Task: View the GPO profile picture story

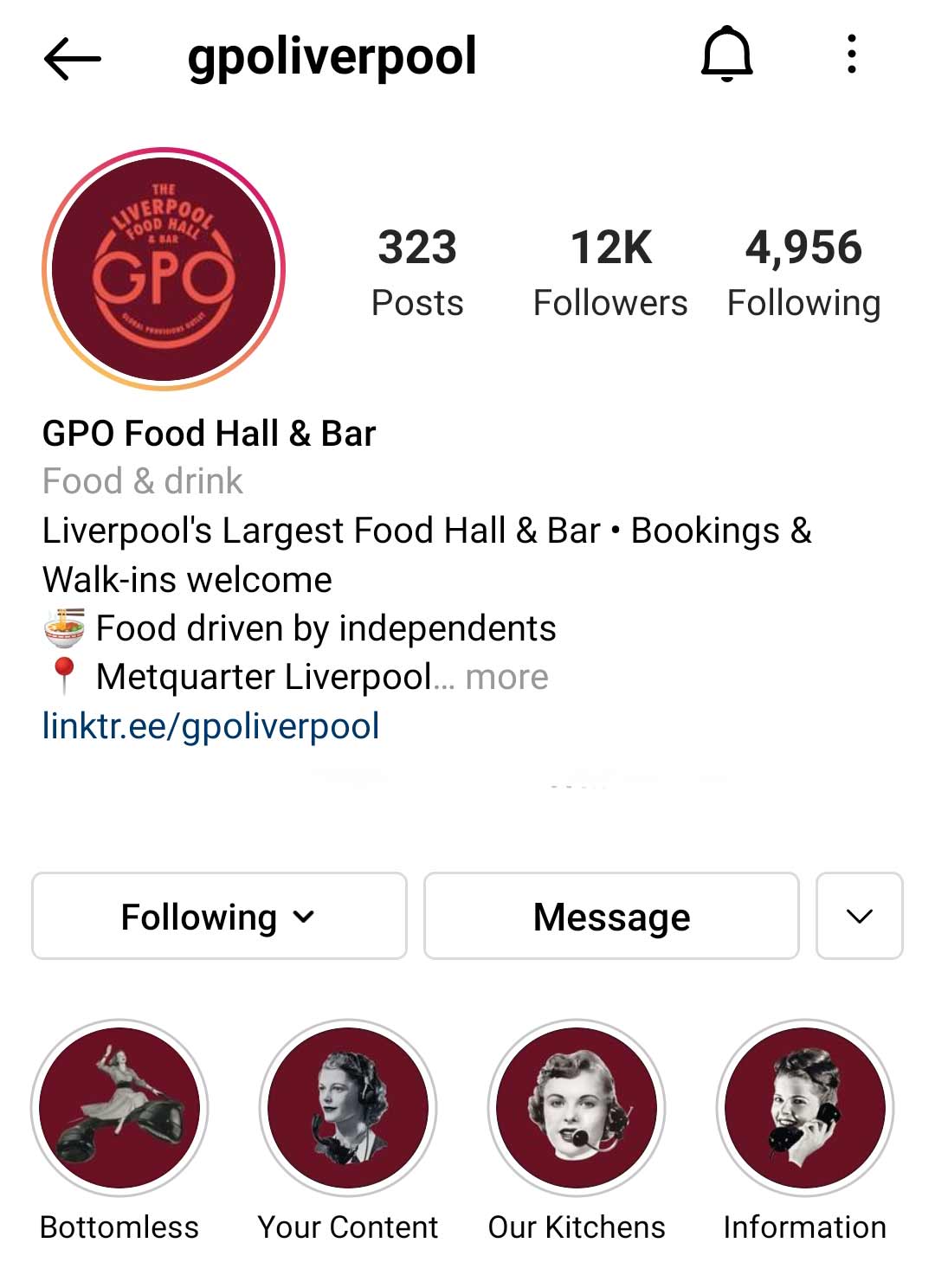Action: point(164,269)
